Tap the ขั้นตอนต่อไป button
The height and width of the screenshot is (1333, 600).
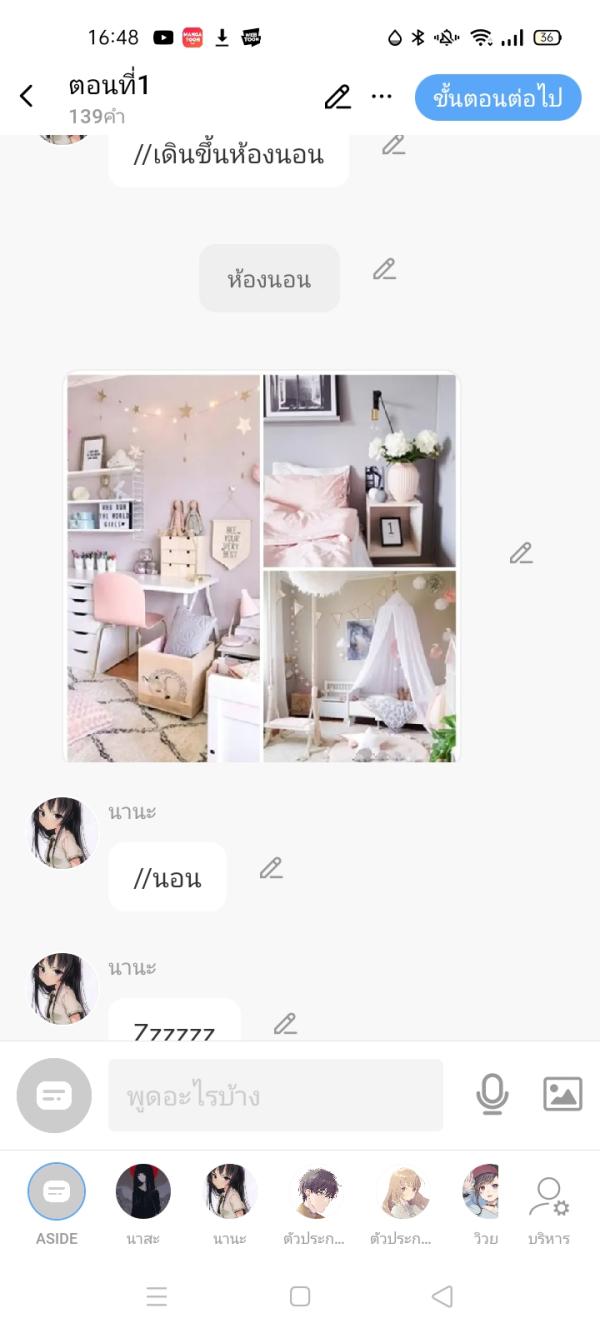497,98
